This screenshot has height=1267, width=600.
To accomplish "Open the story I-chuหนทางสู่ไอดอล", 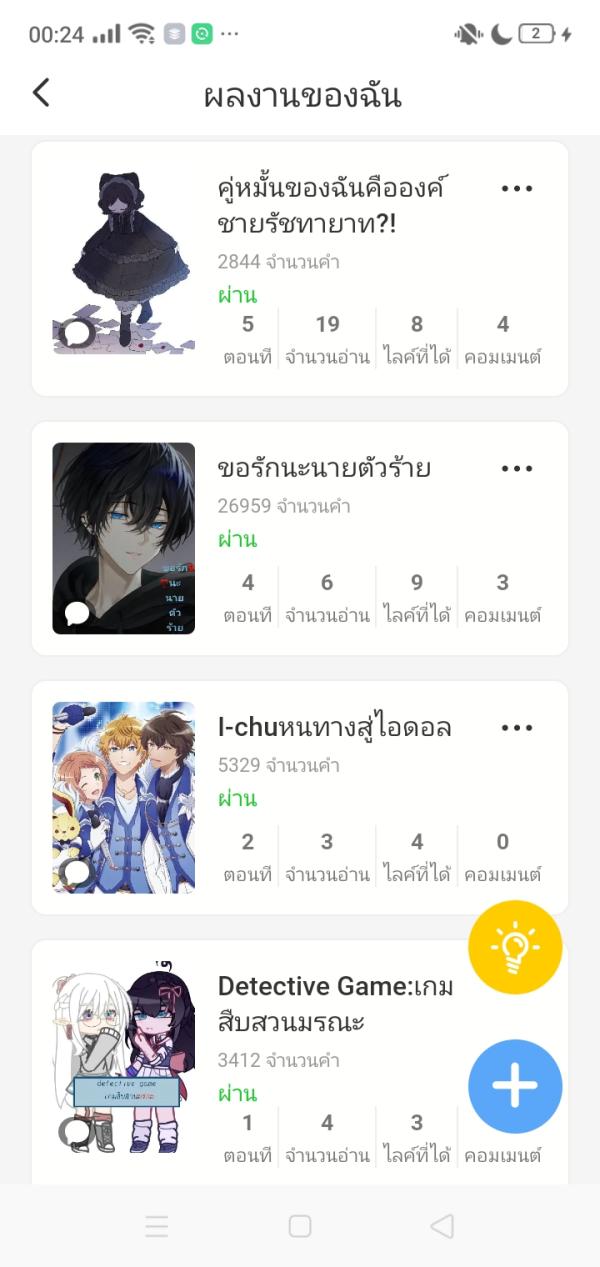I will click(334, 728).
